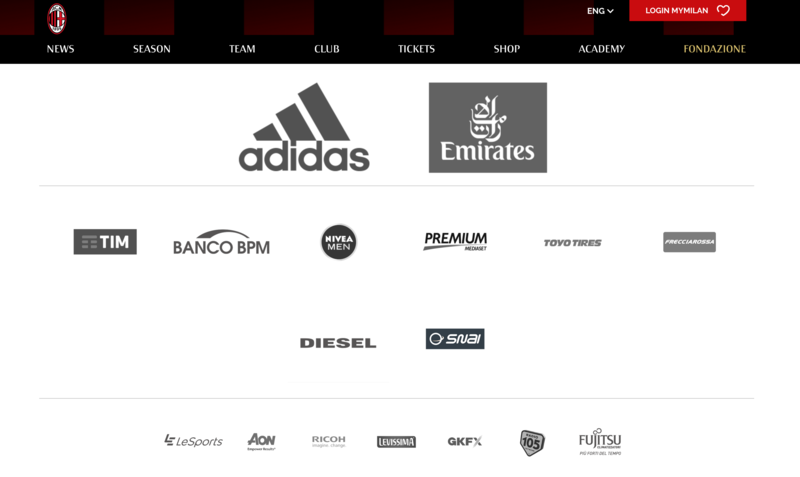Image resolution: width=800 pixels, height=477 pixels.
Task: Open the Club menu
Action: tap(327, 49)
